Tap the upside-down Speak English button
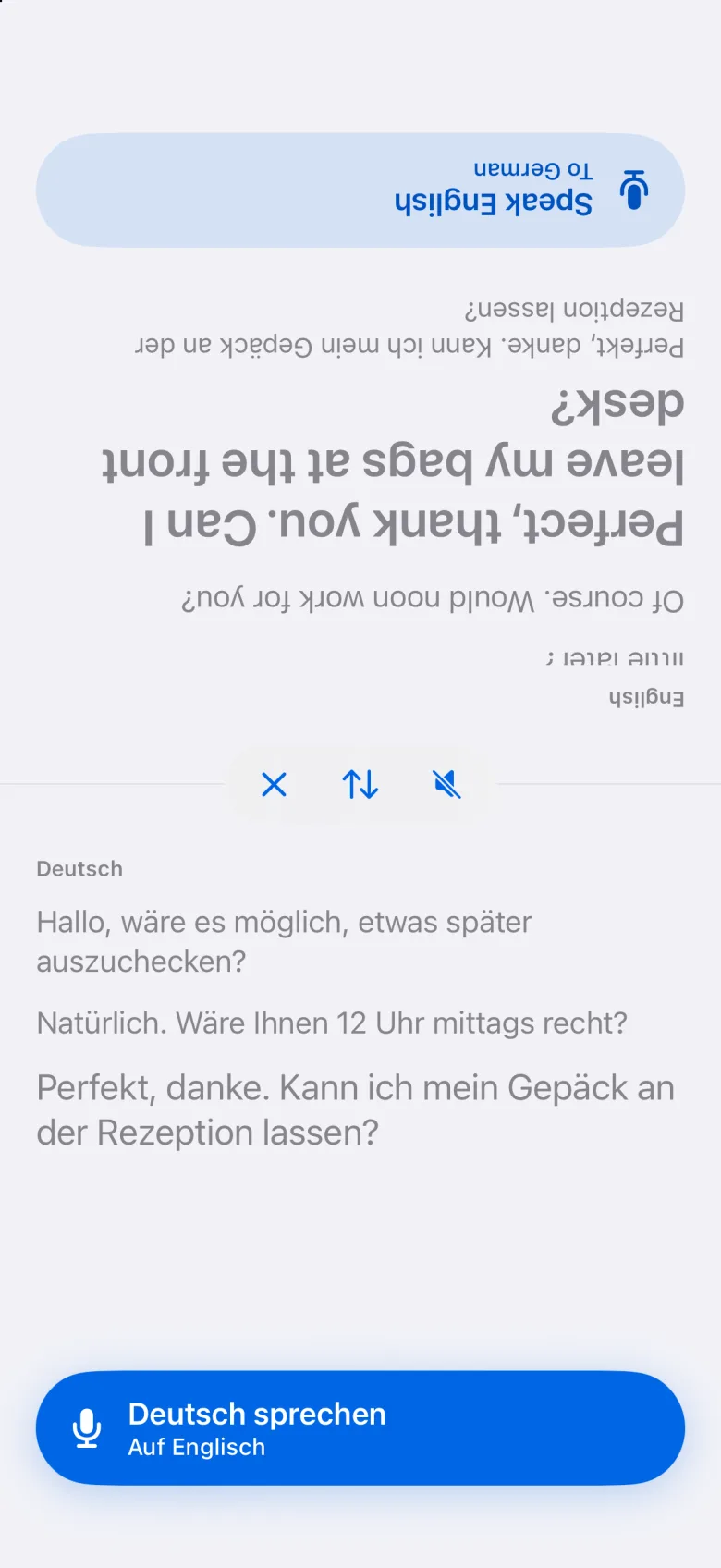721x1568 pixels. click(360, 190)
